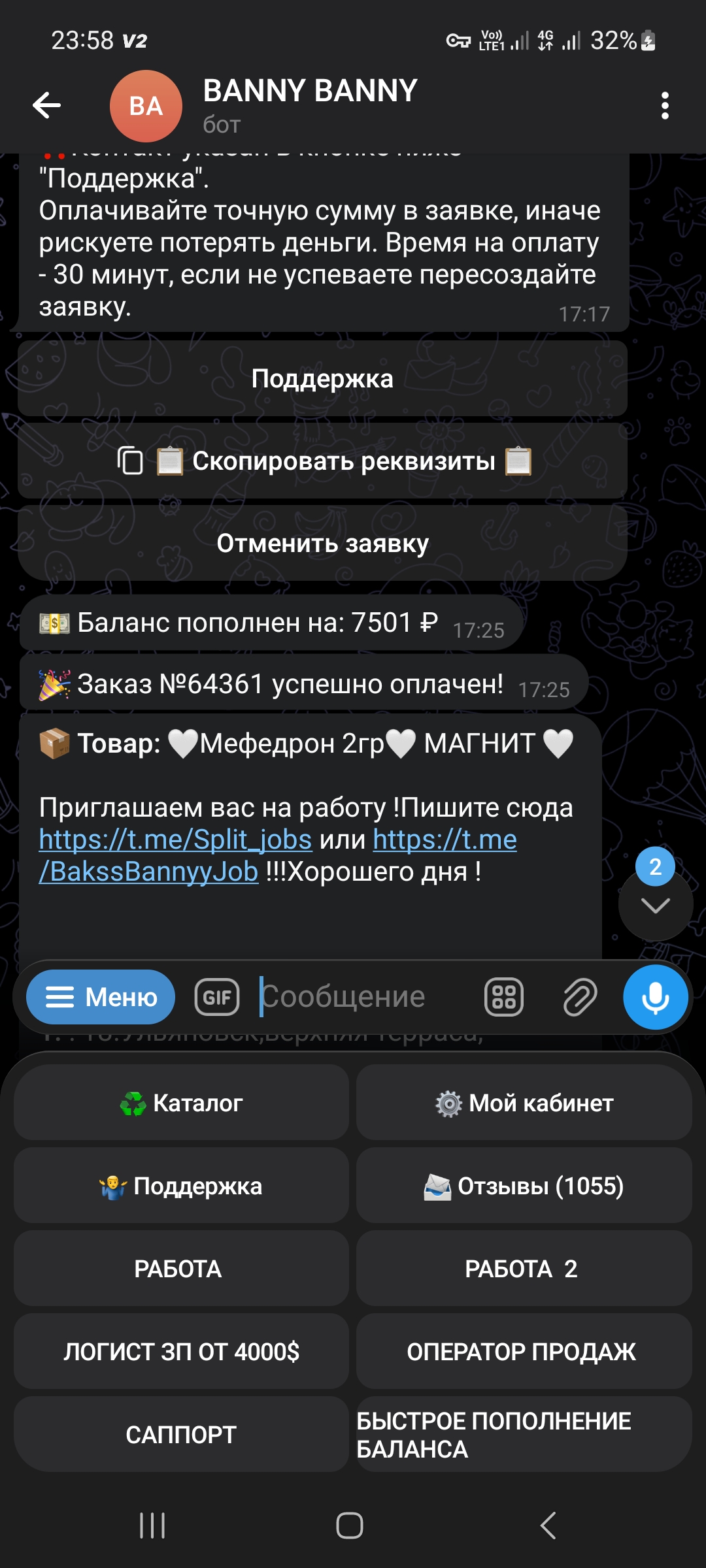Open the blue Меню button

click(101, 997)
